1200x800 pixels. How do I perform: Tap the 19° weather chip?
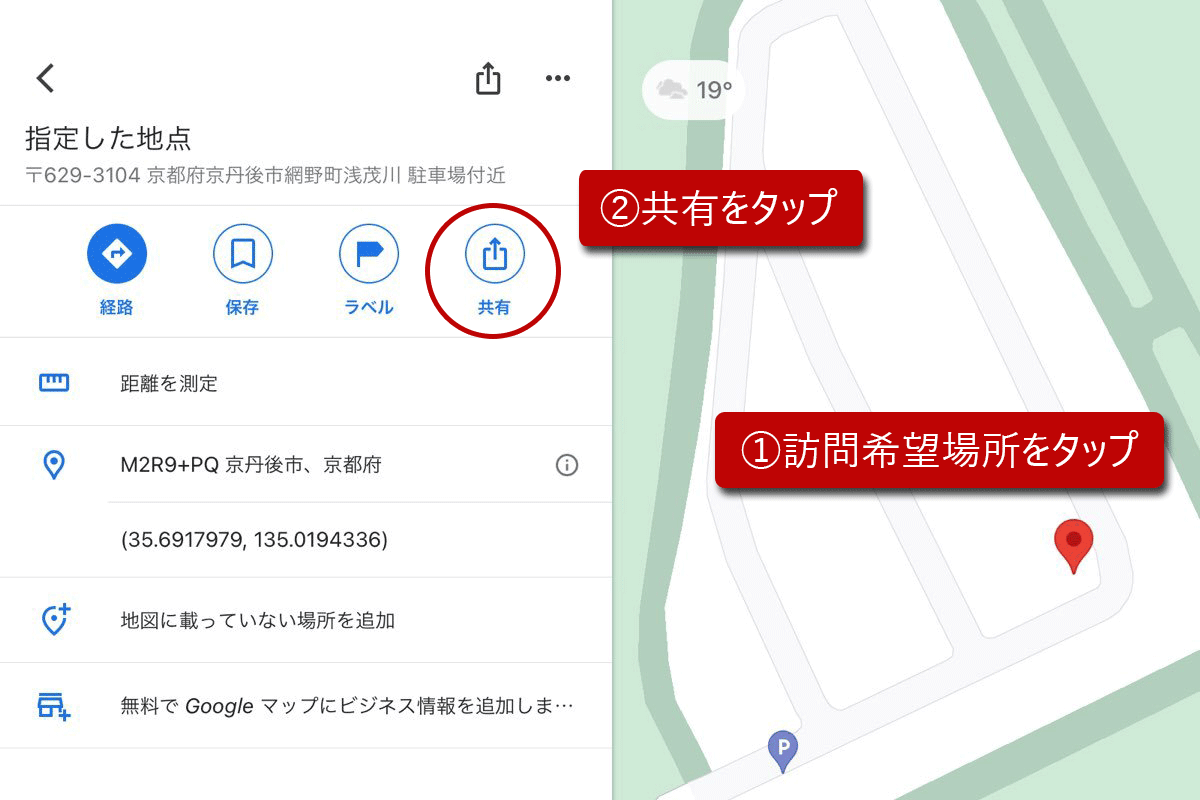pyautogui.click(x=694, y=90)
